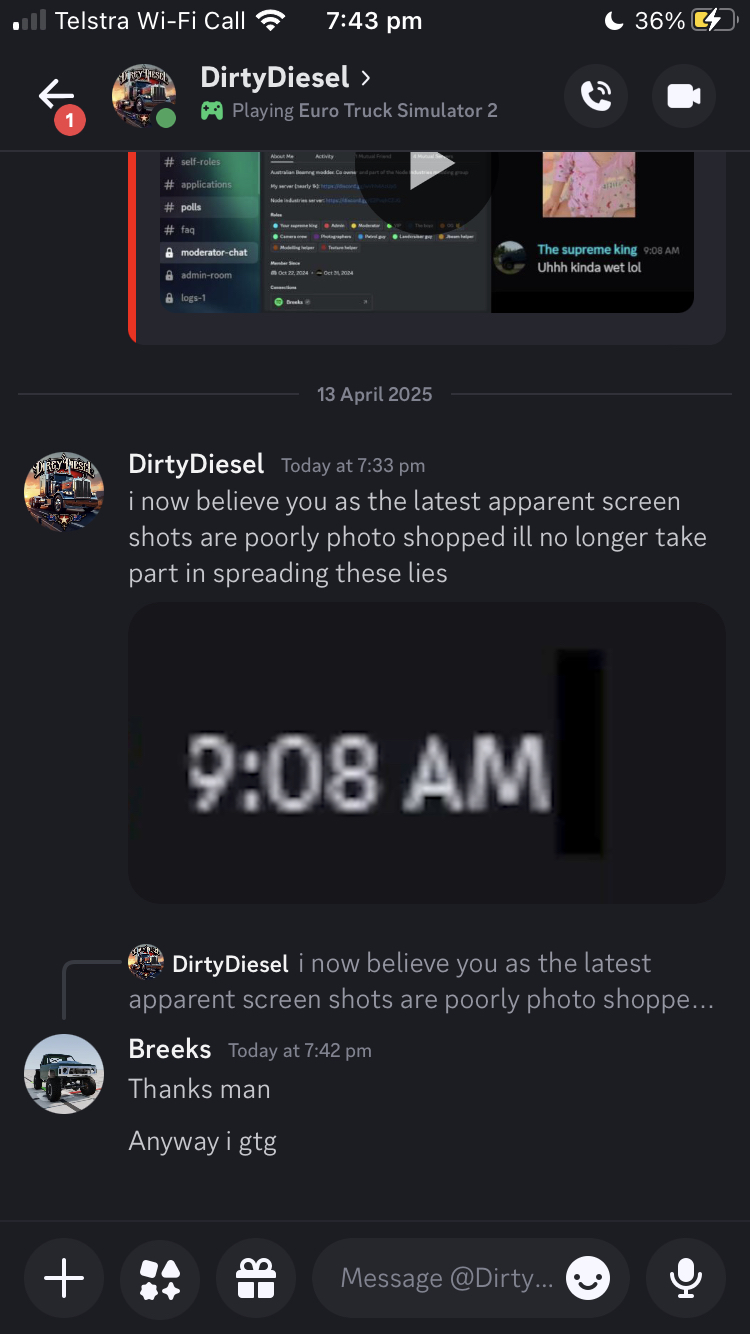Open the apps launcher icon

pos(160,1278)
